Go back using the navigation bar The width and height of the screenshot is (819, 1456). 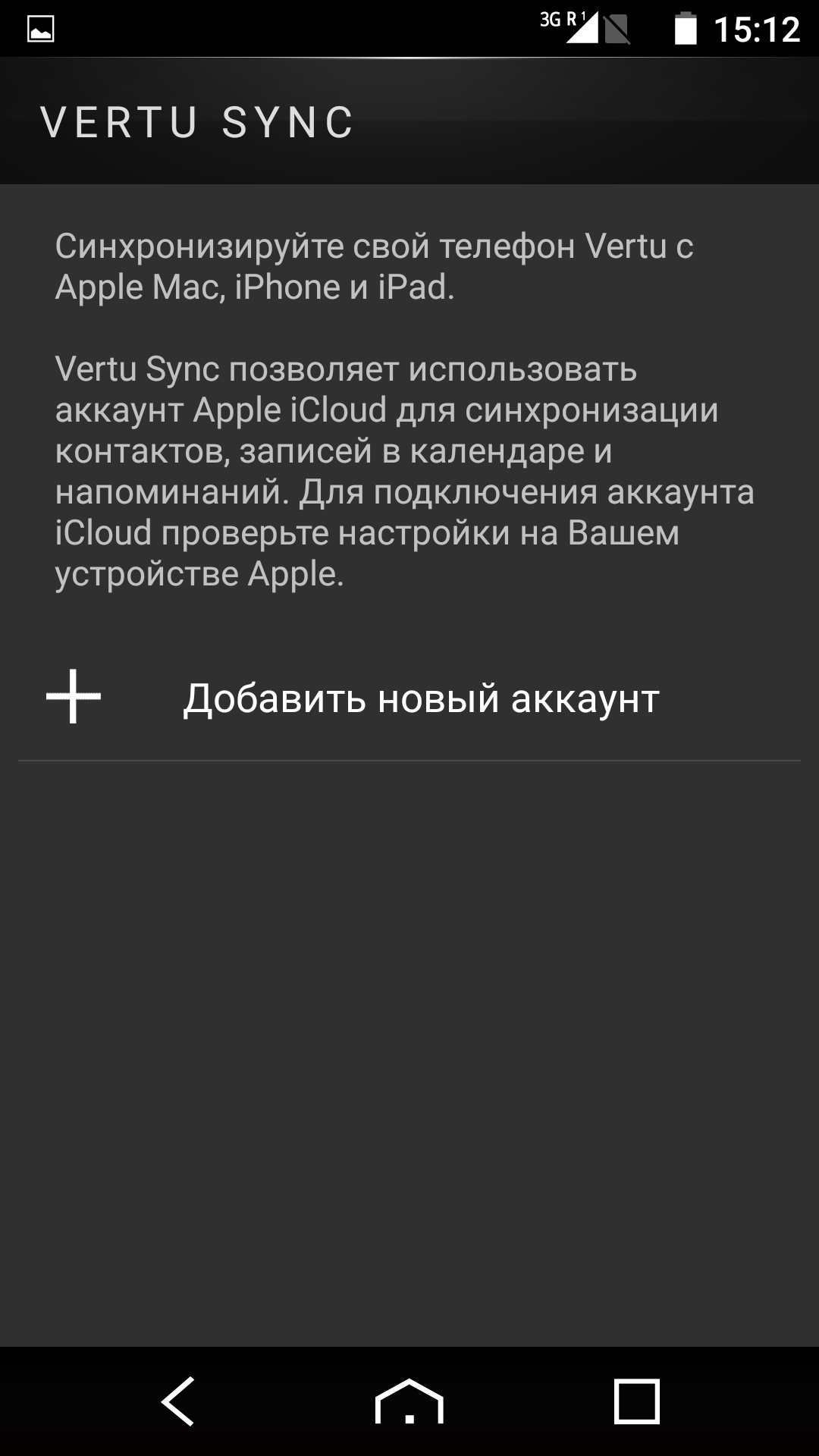click(179, 1401)
